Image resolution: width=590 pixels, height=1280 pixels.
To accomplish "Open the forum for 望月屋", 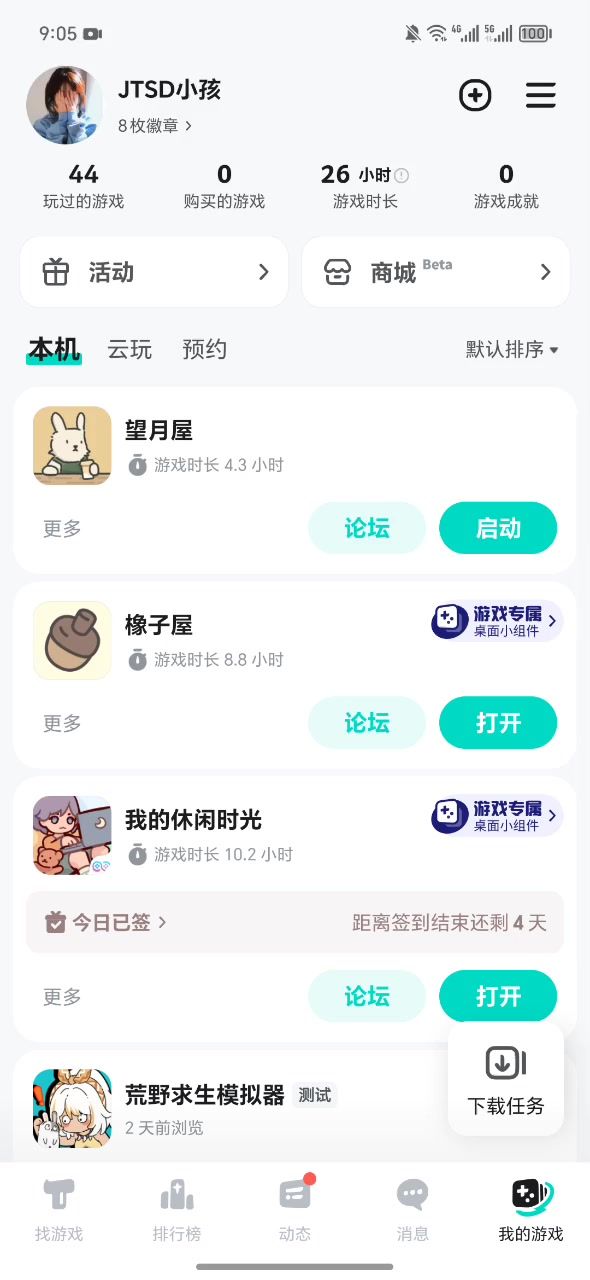I will tap(367, 528).
